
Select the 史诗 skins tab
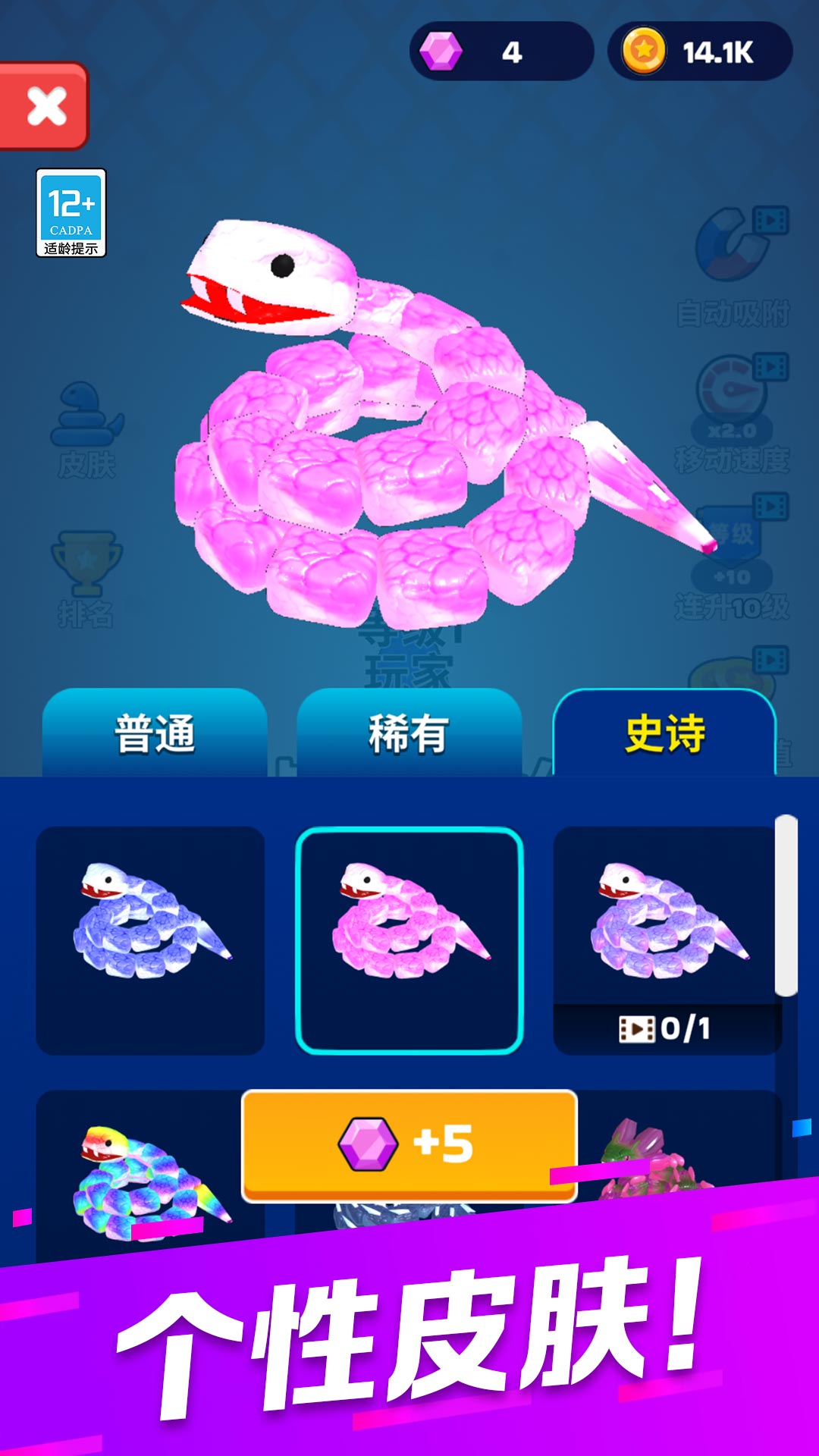tap(665, 733)
